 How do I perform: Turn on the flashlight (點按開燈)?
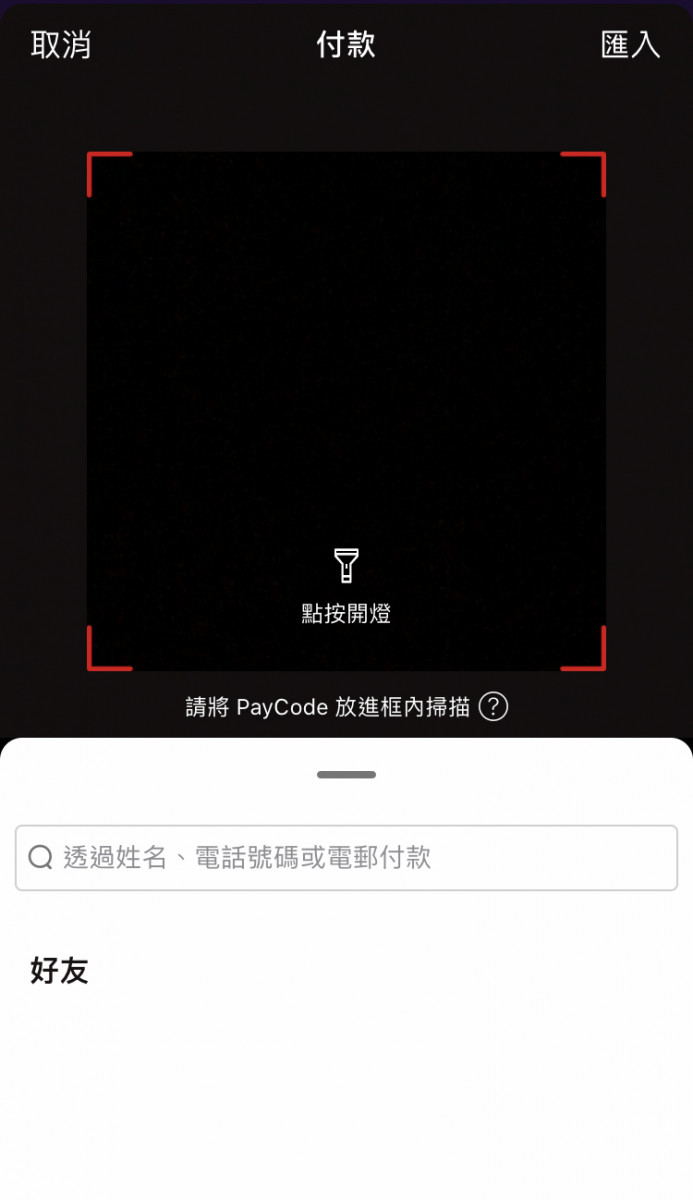[x=346, y=585]
